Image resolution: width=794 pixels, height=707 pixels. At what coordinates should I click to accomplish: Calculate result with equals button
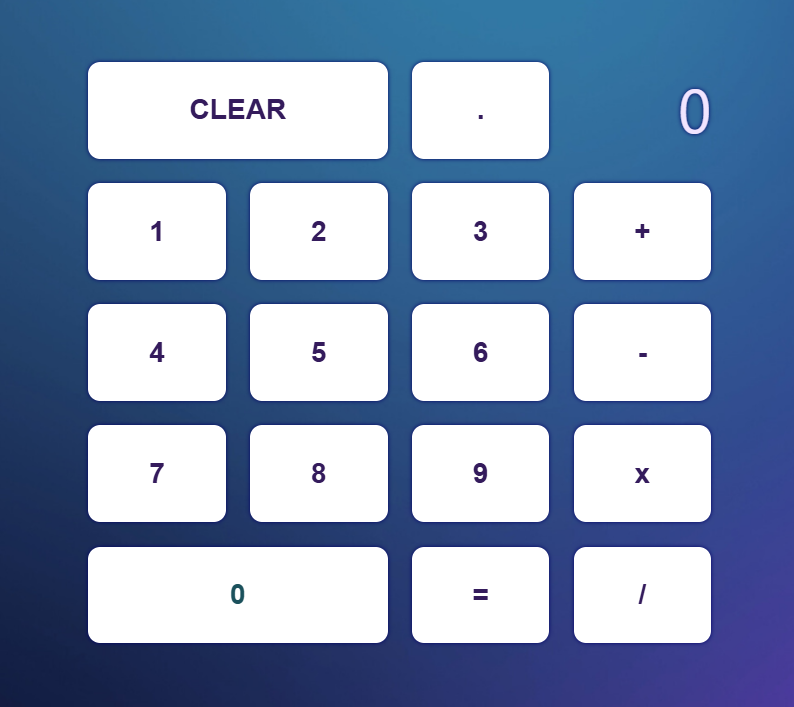pyautogui.click(x=480, y=595)
